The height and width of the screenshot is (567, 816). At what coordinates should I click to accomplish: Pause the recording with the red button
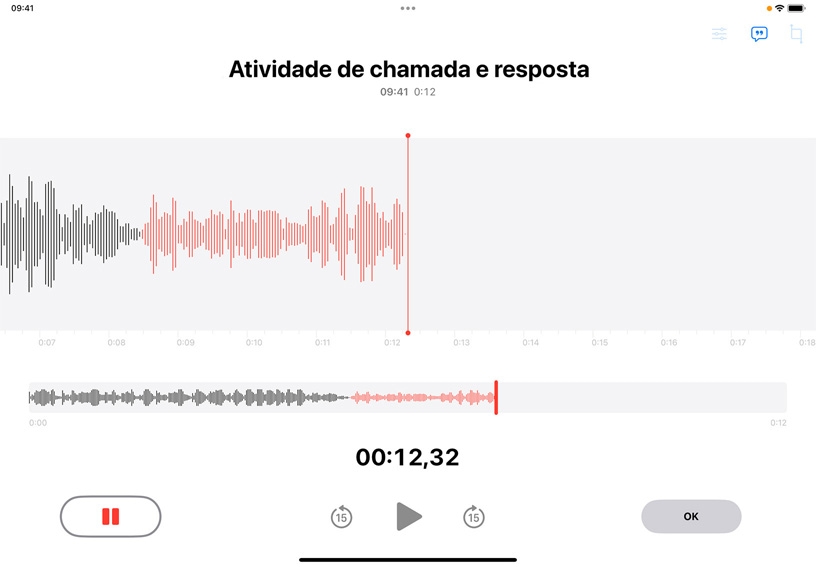[110, 516]
